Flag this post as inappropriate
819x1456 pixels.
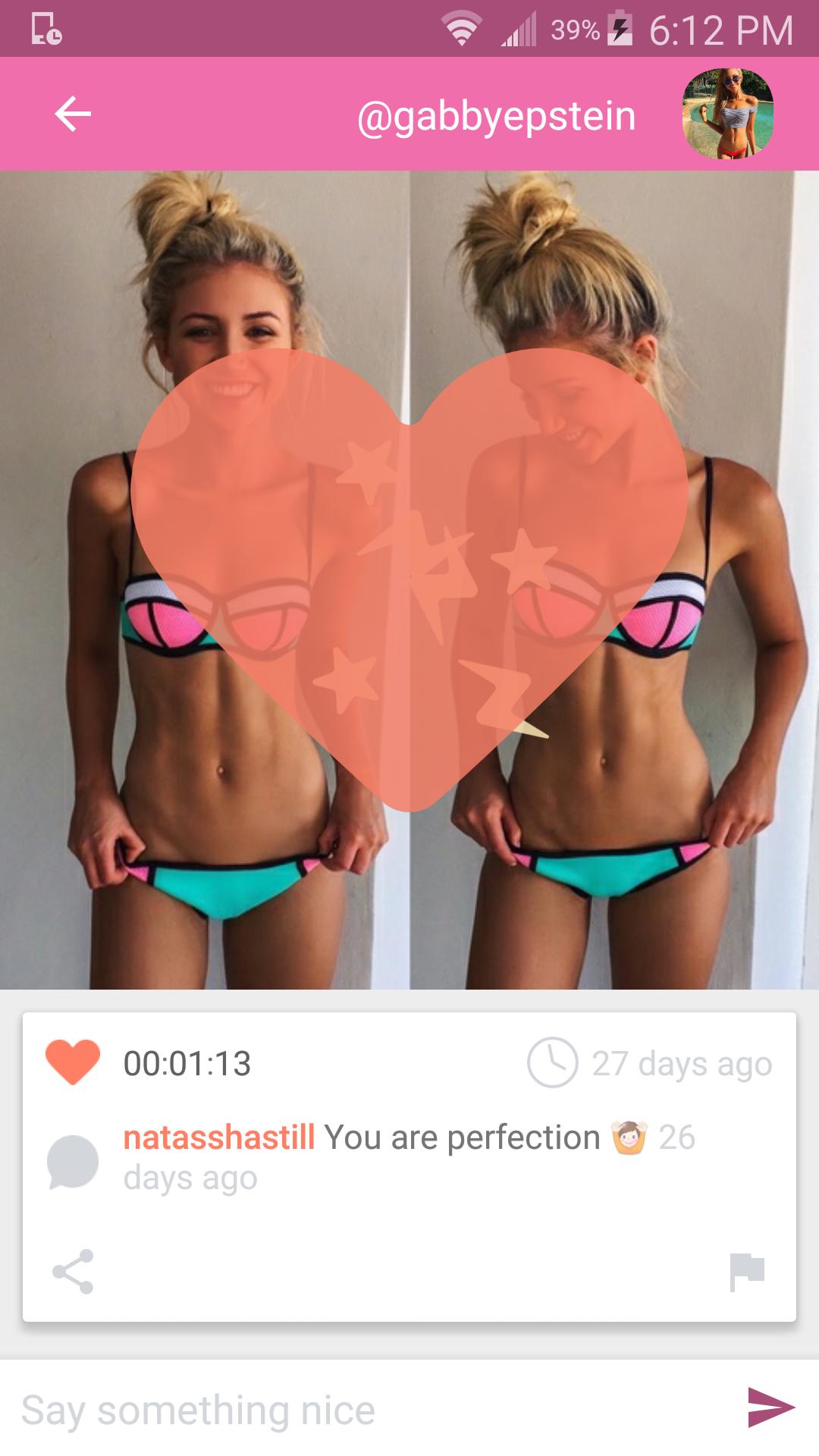point(746,1272)
